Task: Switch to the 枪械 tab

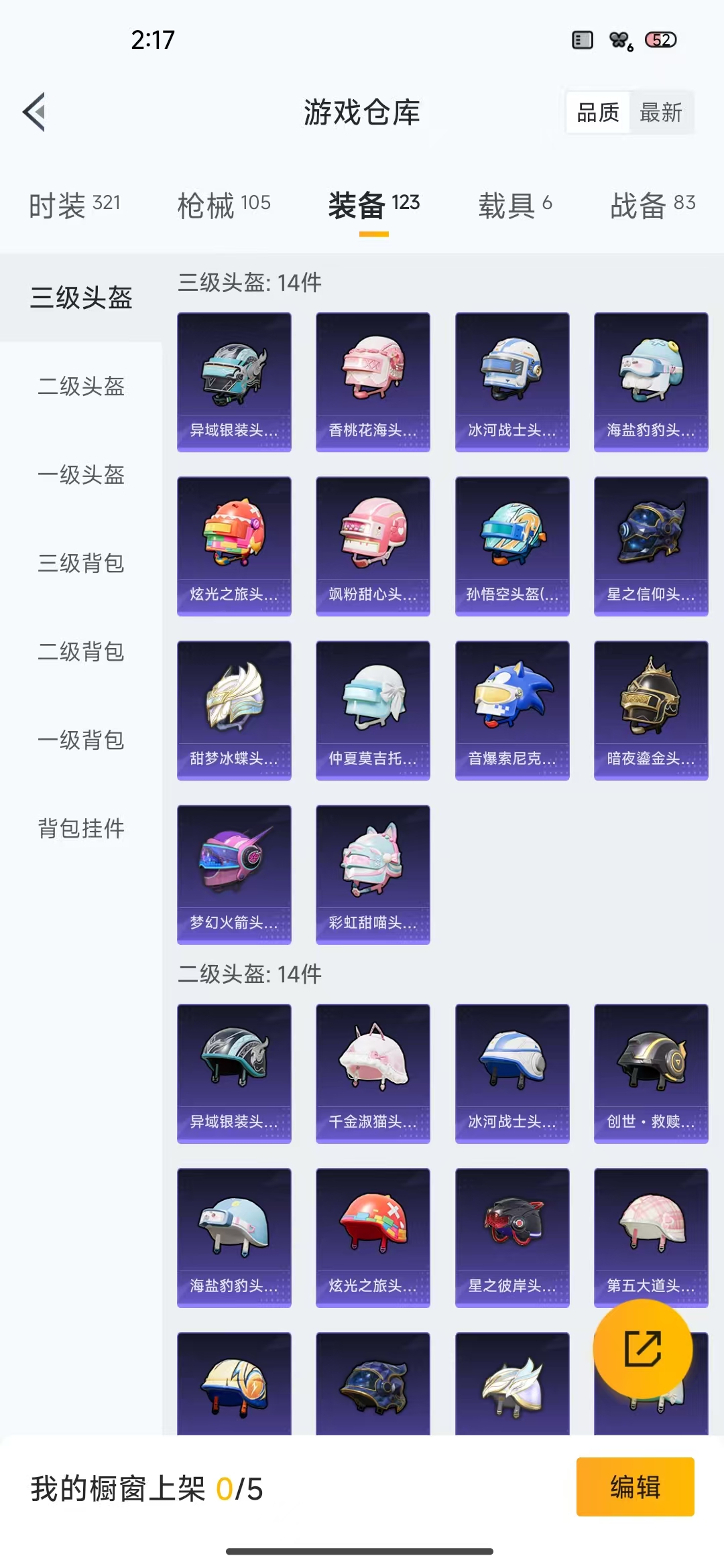Action: (x=224, y=205)
